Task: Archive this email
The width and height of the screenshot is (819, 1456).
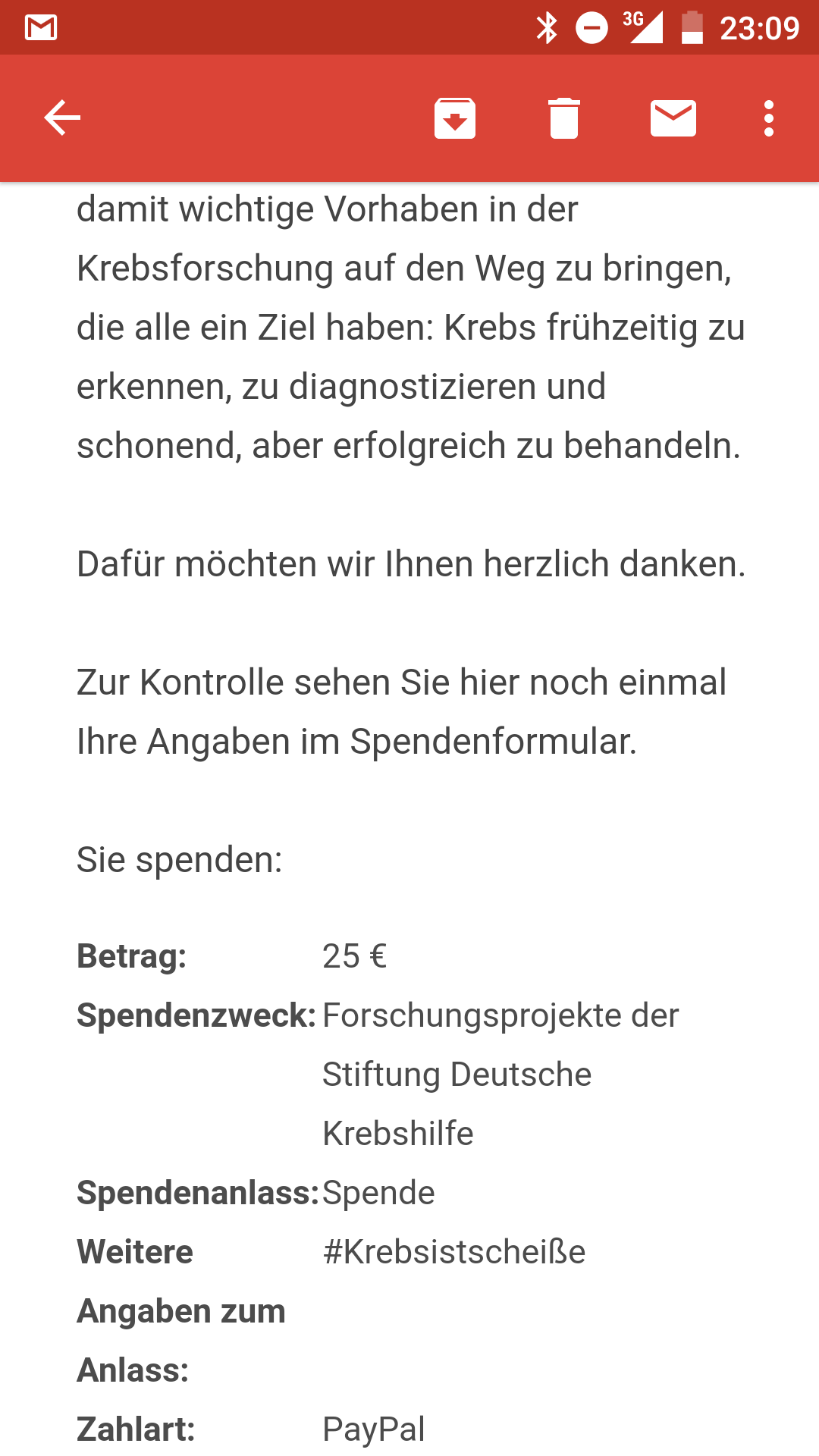Action: 455,118
